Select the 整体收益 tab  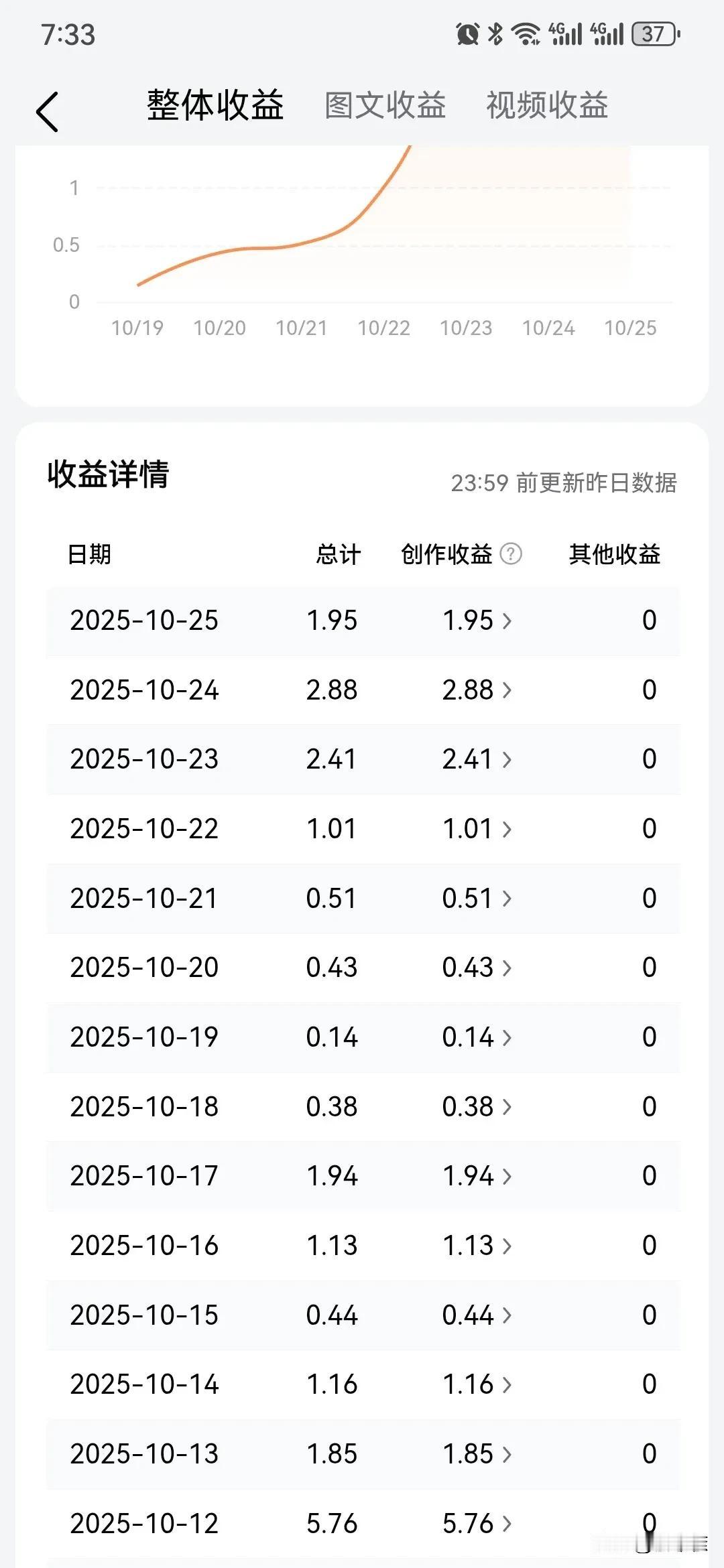click(216, 105)
